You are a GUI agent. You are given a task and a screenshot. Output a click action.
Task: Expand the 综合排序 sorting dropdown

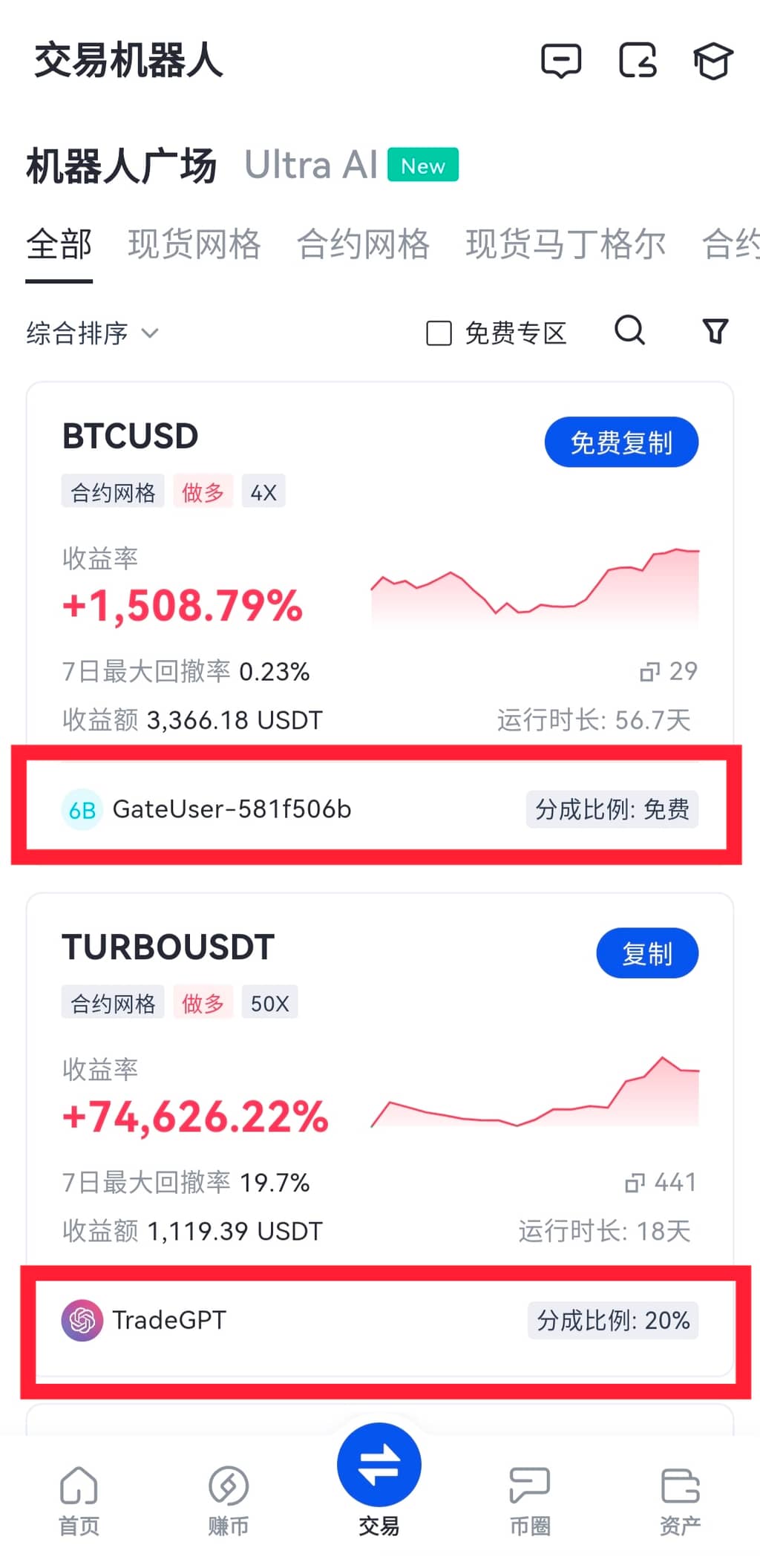click(92, 333)
